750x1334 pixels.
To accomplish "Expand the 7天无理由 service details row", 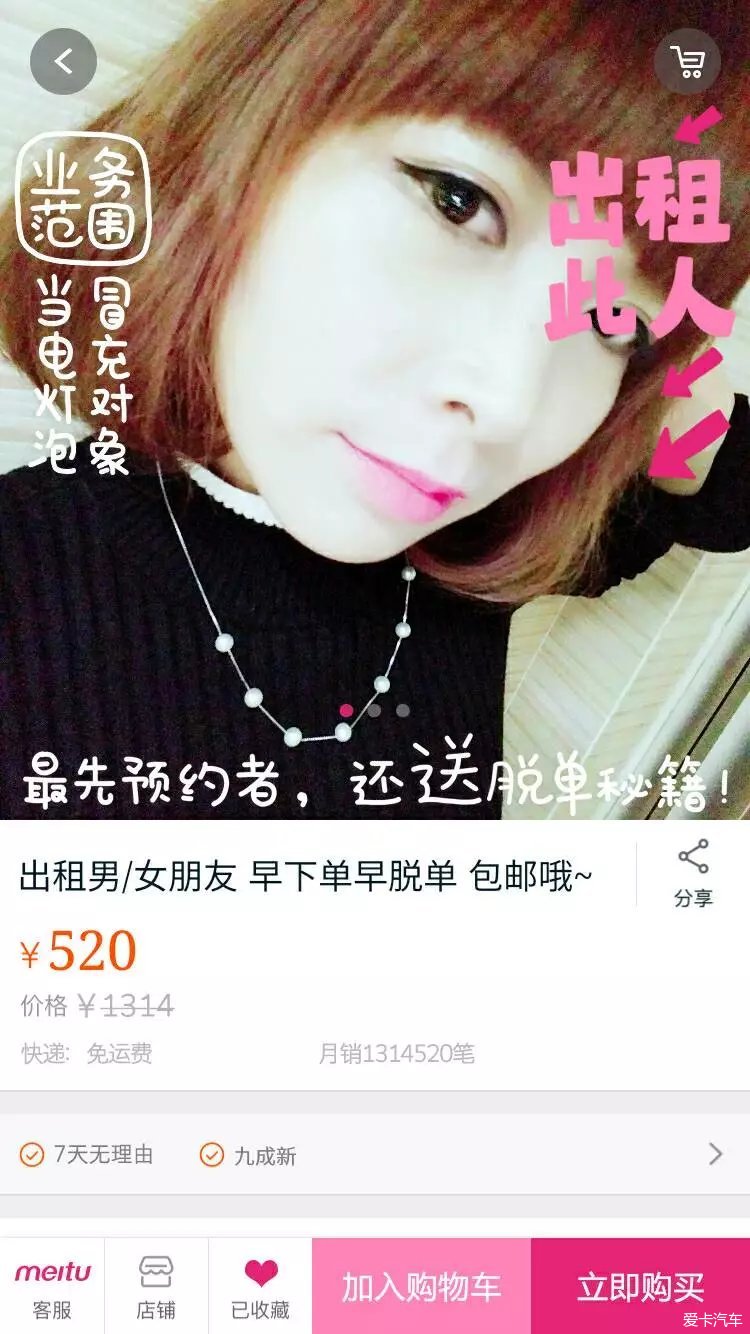I will (x=714, y=1155).
